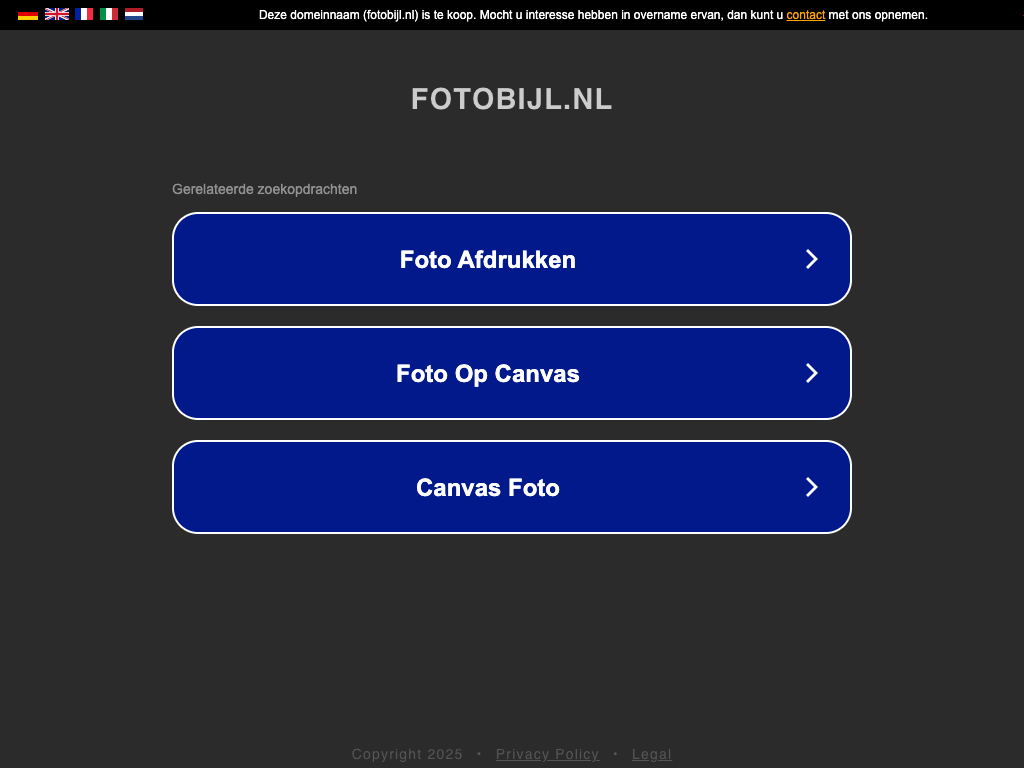View the Privacy Policy
The height and width of the screenshot is (768, 1024).
547,754
